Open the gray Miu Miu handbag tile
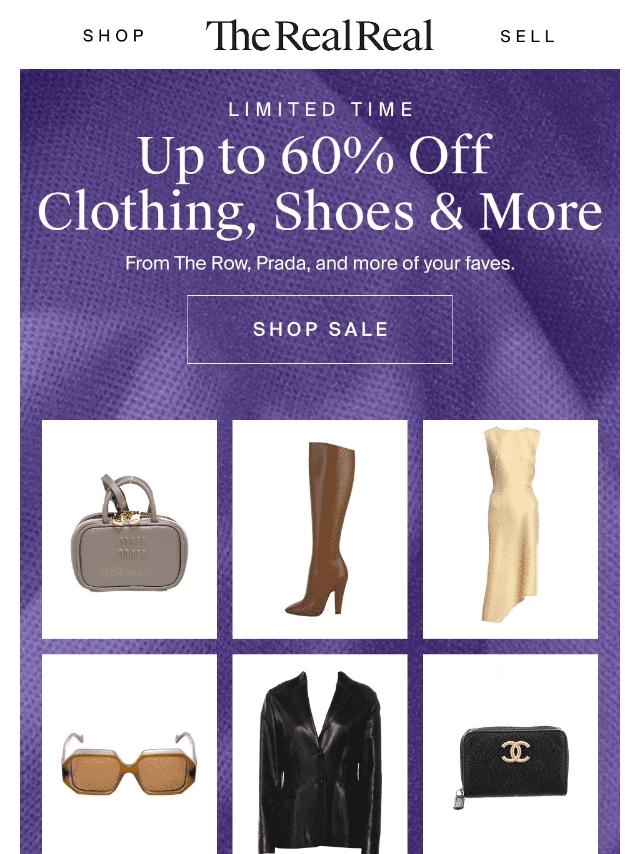 click(130, 529)
